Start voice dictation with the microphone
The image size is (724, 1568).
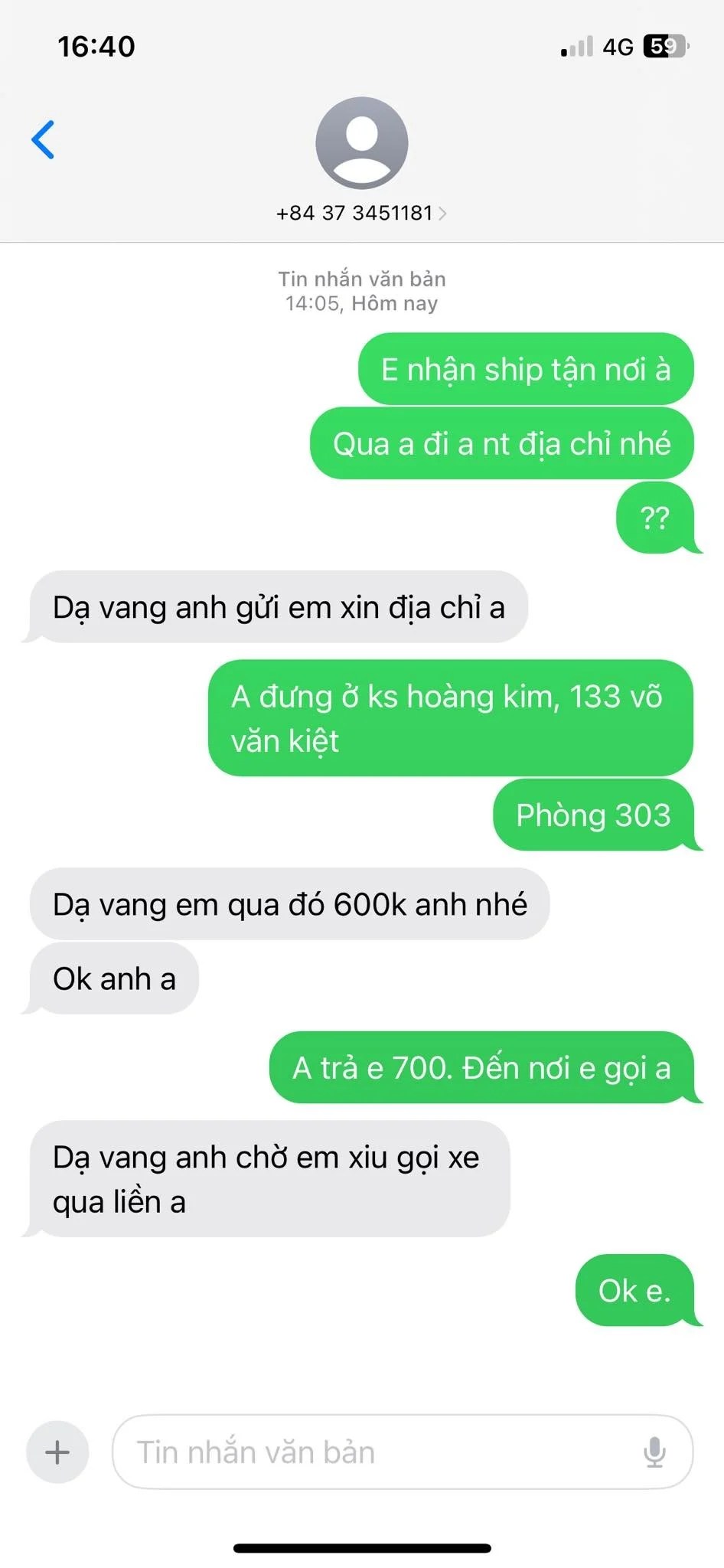654,1452
